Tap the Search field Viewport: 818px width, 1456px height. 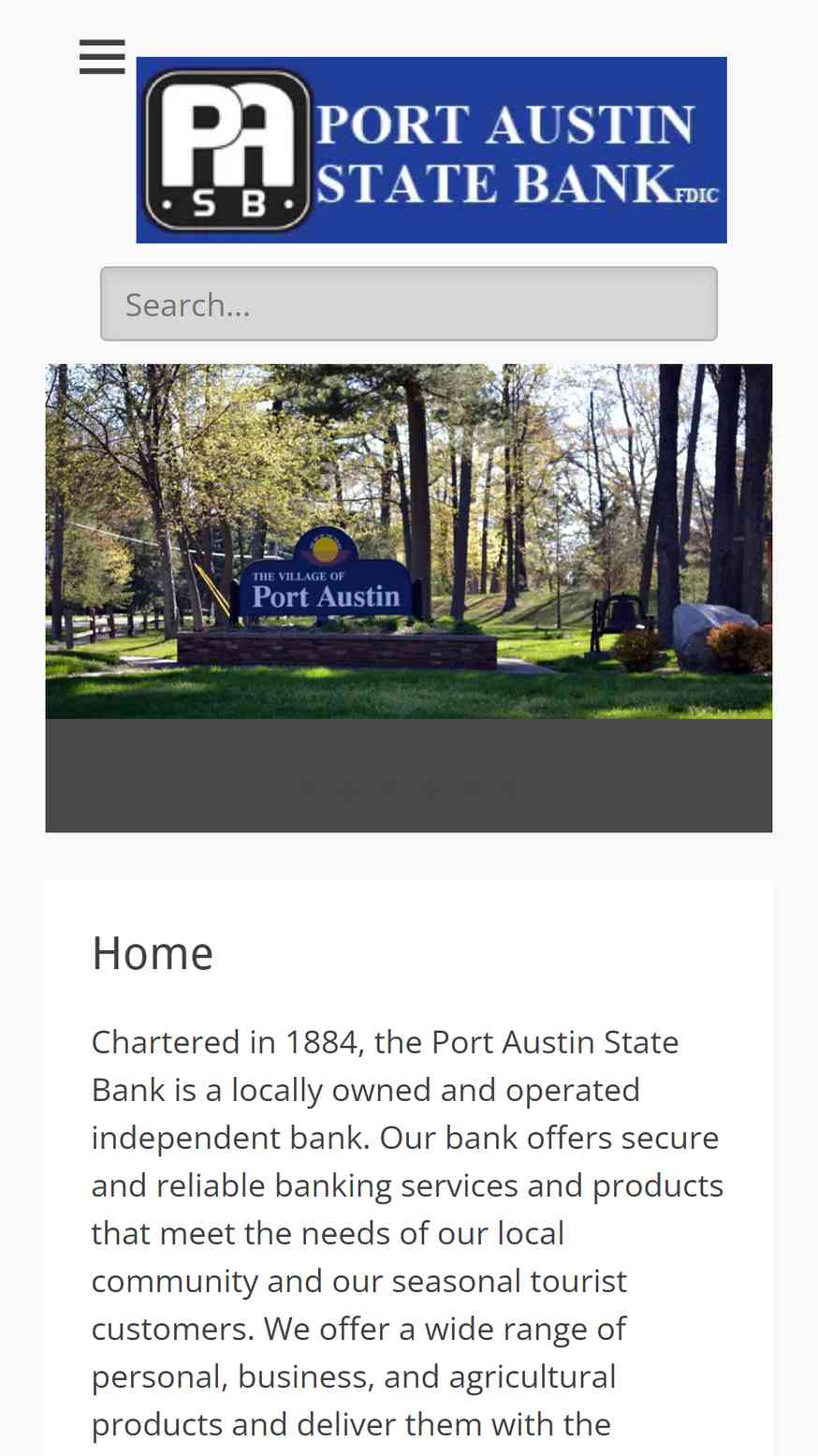(x=409, y=304)
